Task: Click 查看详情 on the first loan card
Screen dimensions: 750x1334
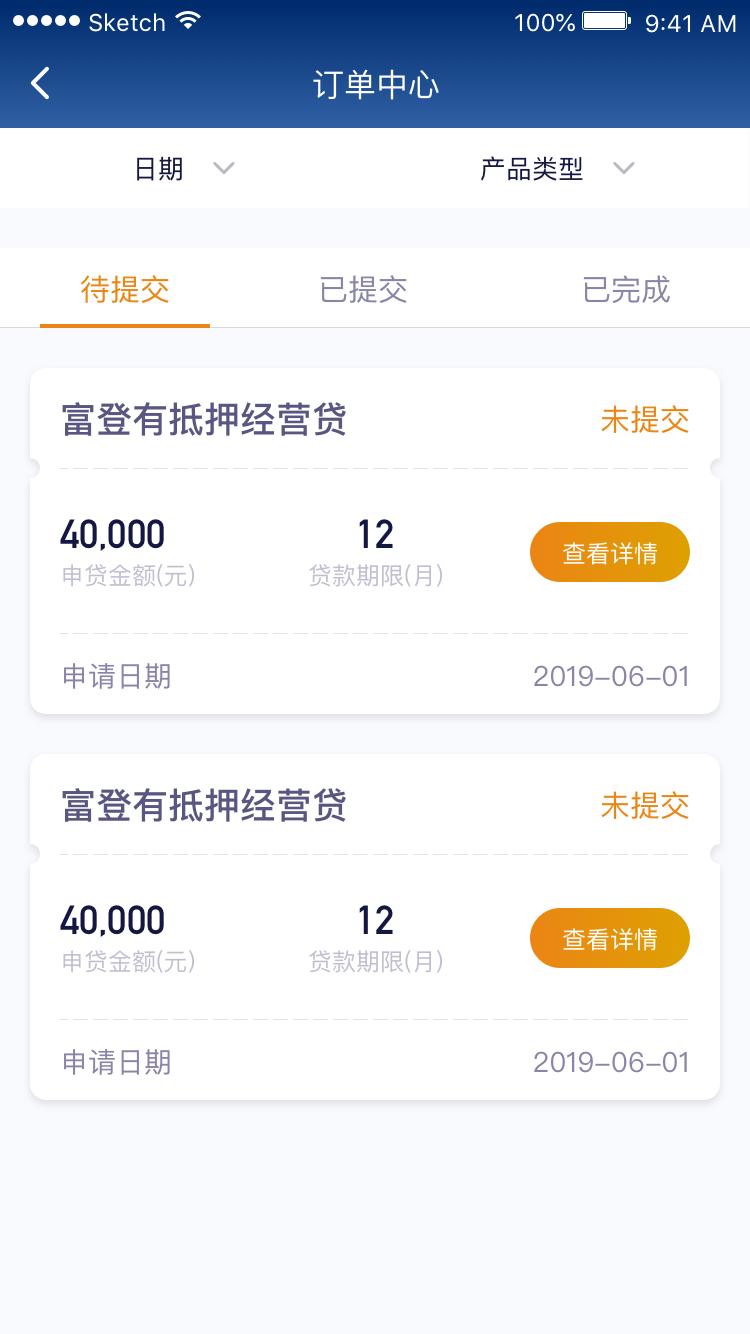Action: [x=609, y=551]
